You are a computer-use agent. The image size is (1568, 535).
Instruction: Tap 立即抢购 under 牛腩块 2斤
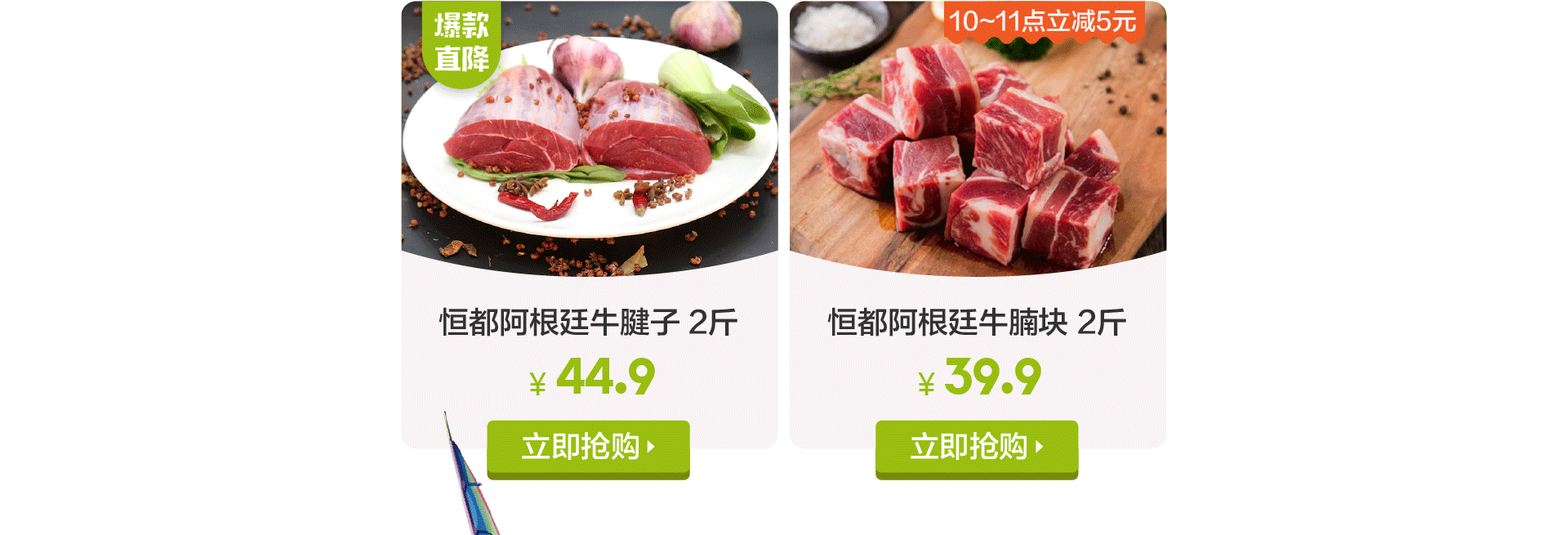977,447
